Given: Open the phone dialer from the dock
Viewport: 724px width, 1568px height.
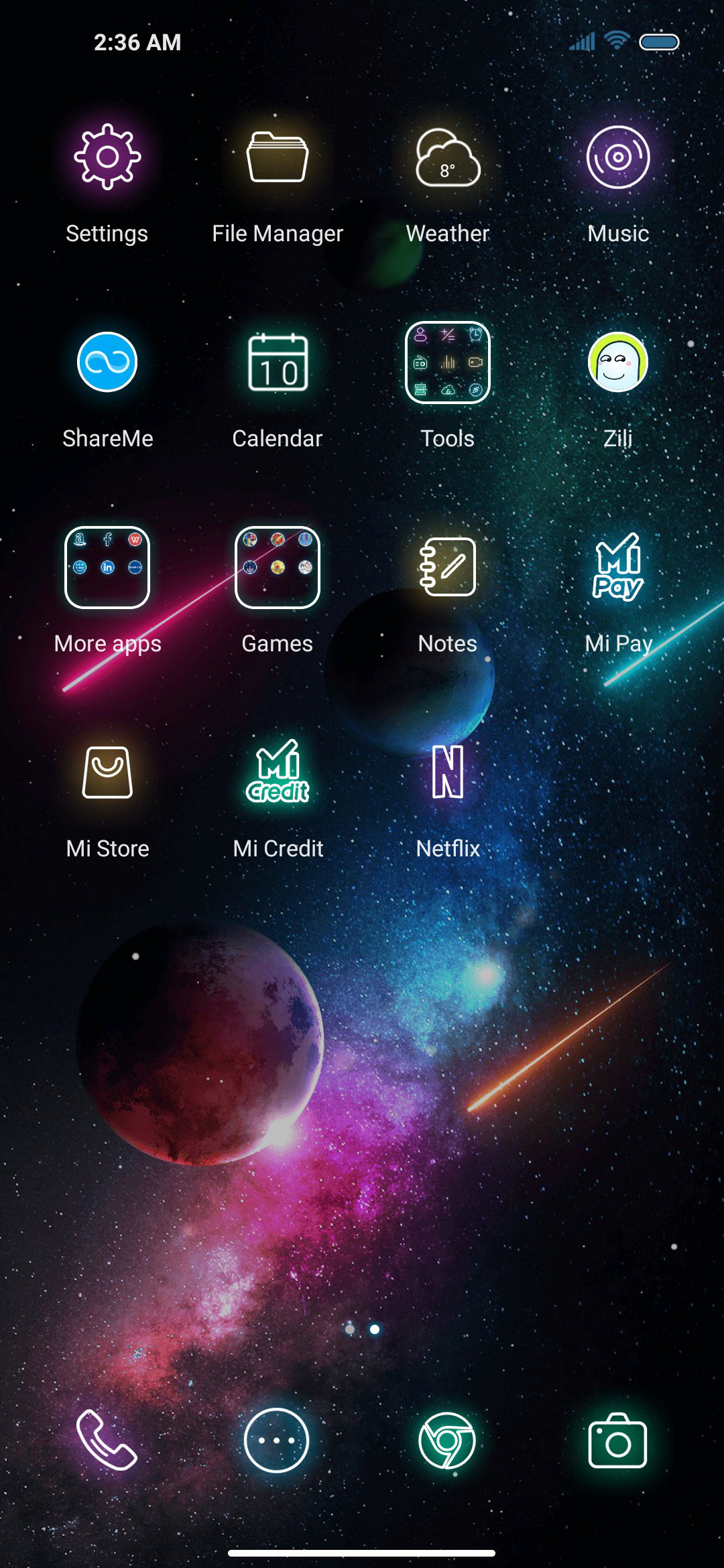Looking at the screenshot, I should (107, 1441).
